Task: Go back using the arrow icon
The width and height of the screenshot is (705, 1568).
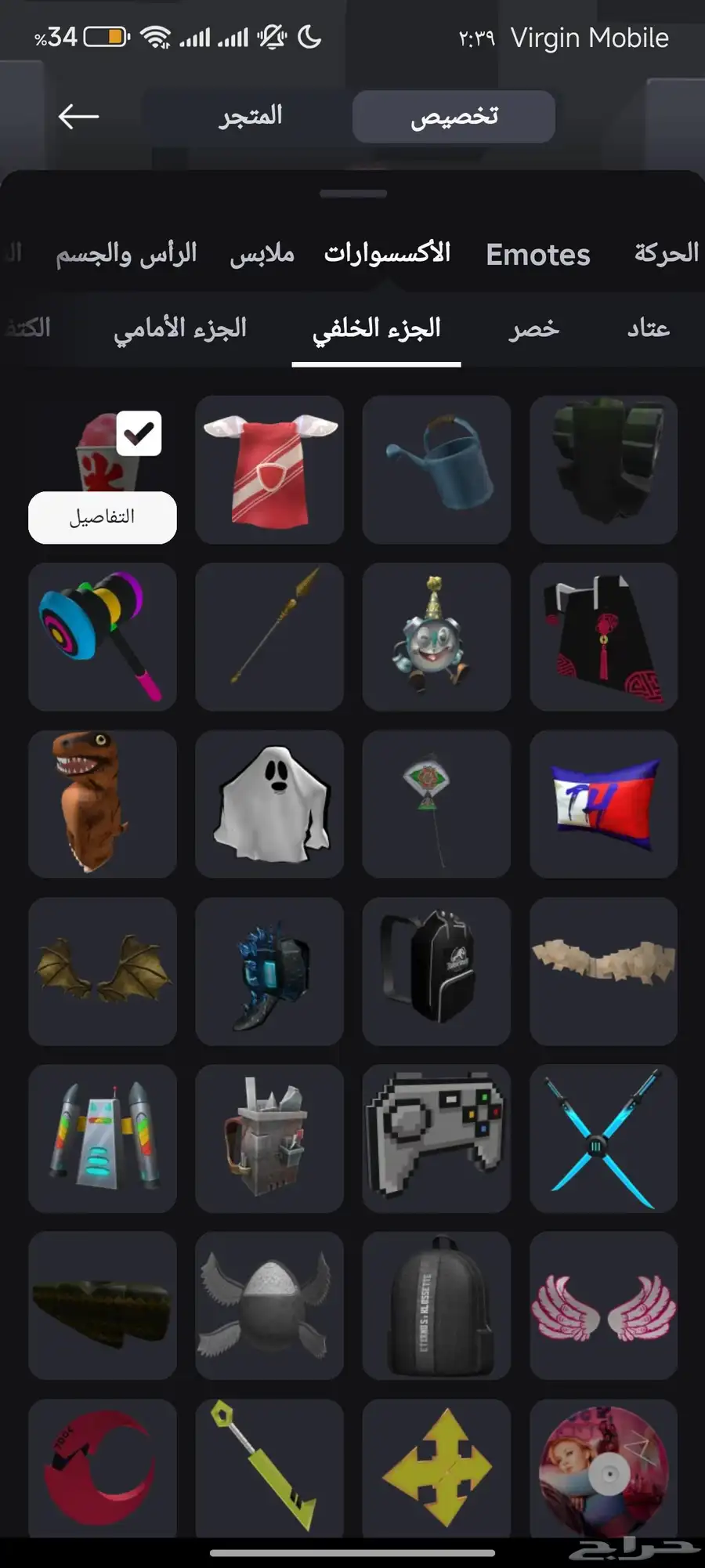Action: (78, 117)
